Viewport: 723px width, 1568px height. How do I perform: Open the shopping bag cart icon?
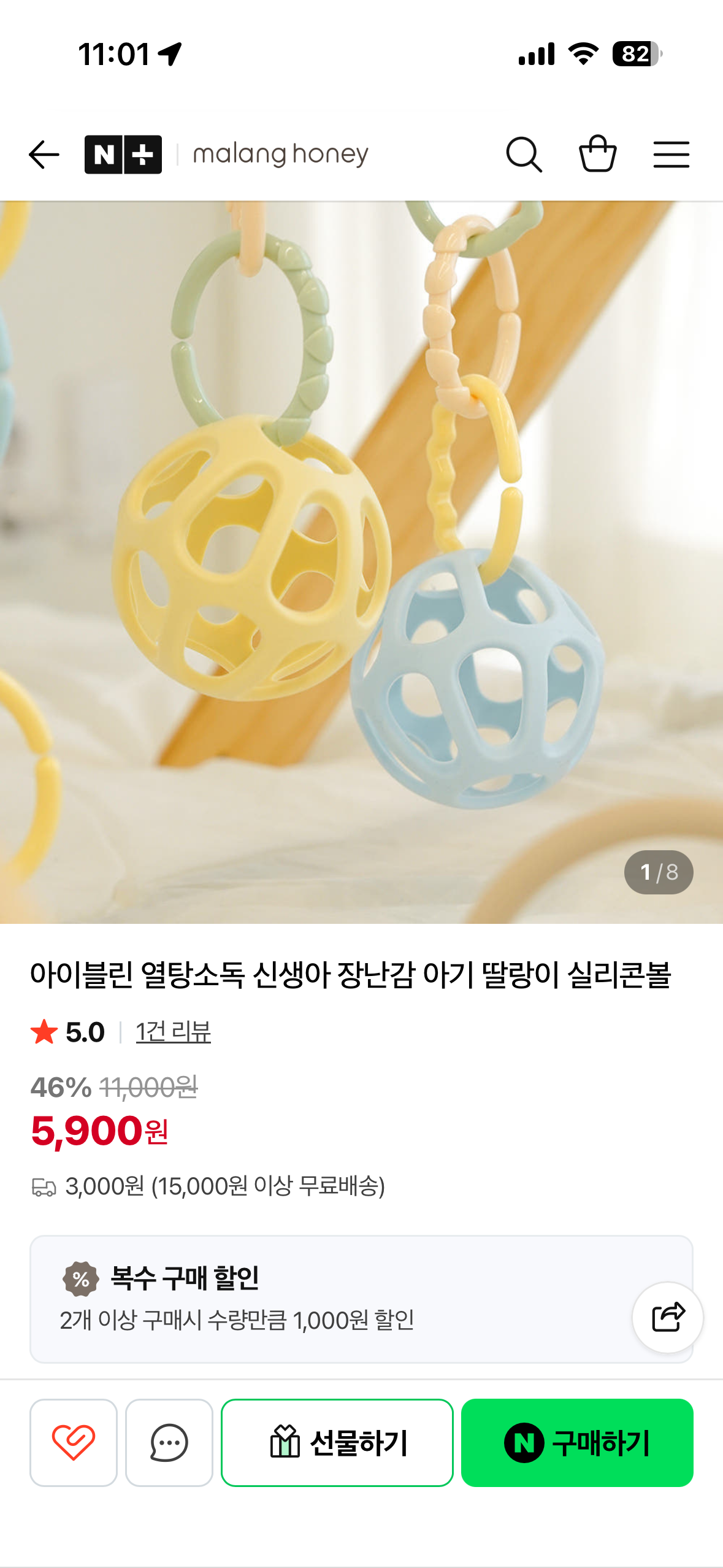click(x=598, y=154)
